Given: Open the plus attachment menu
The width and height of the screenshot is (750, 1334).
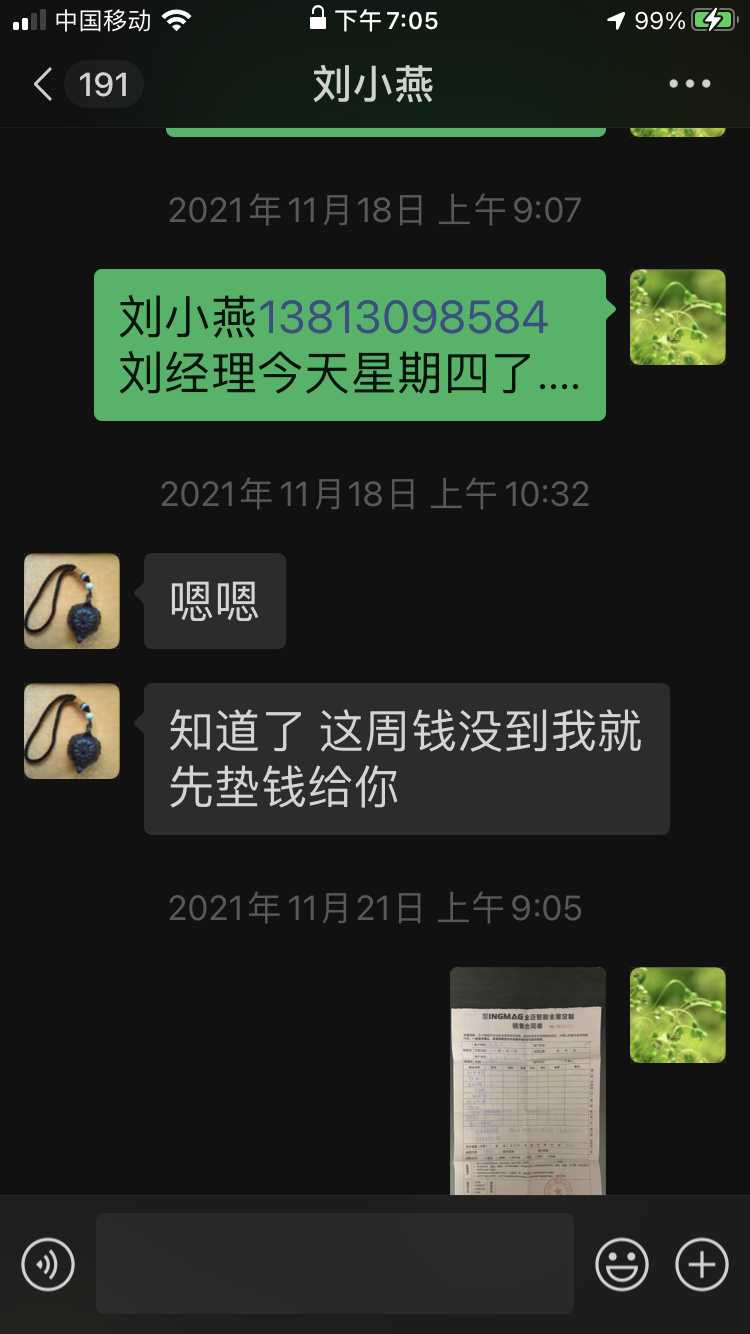Looking at the screenshot, I should click(x=701, y=1264).
